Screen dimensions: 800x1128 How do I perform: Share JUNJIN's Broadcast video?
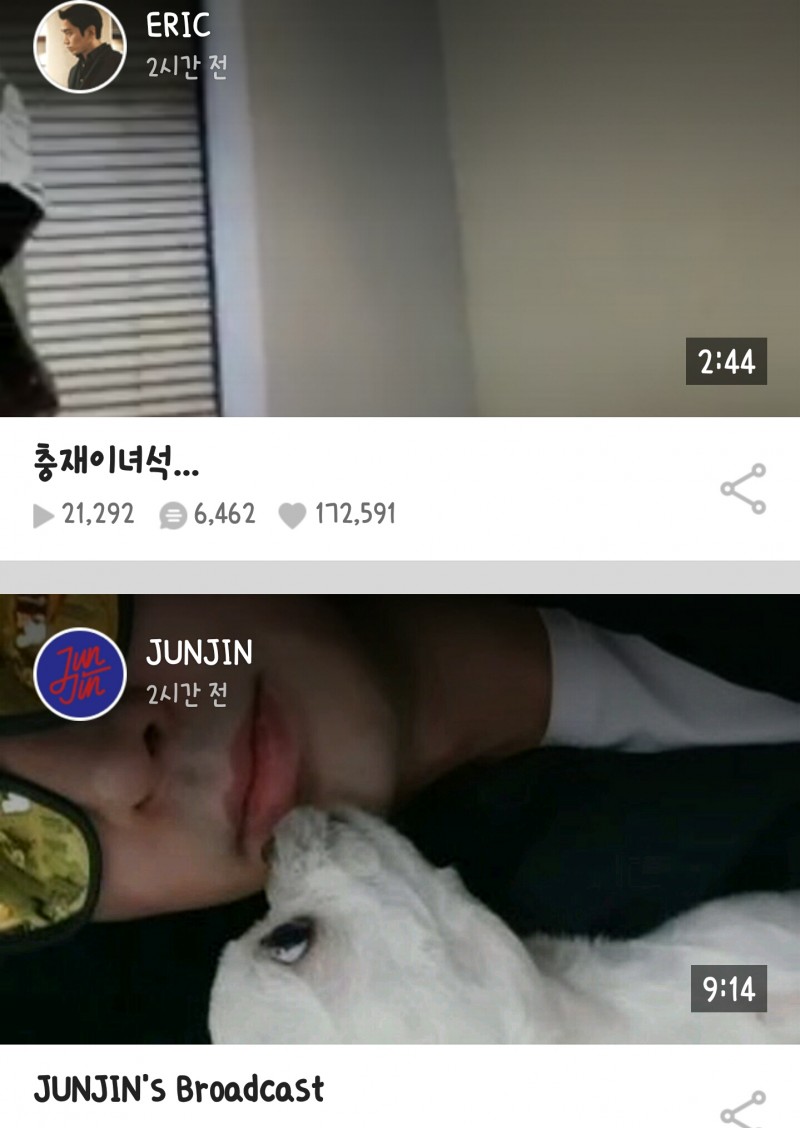tap(743, 1108)
